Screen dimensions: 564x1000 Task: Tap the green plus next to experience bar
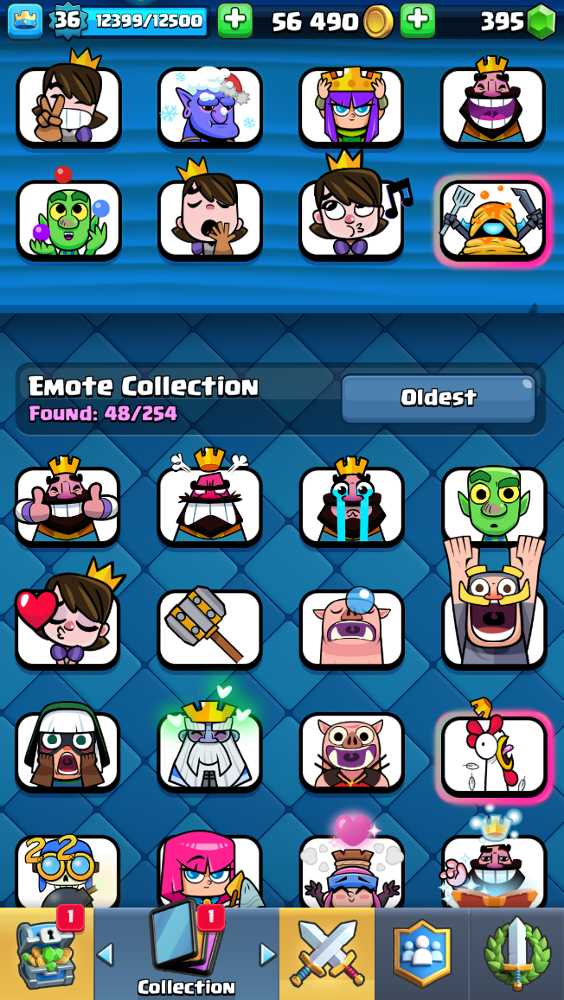pyautogui.click(x=235, y=20)
